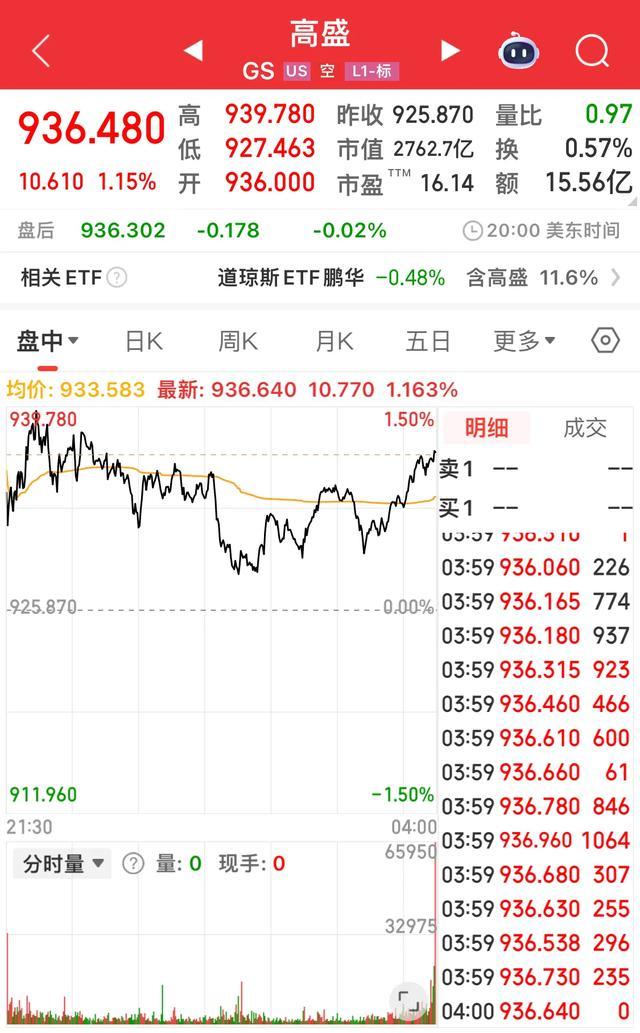
Task: Switch to the 日K tab
Action: (144, 341)
